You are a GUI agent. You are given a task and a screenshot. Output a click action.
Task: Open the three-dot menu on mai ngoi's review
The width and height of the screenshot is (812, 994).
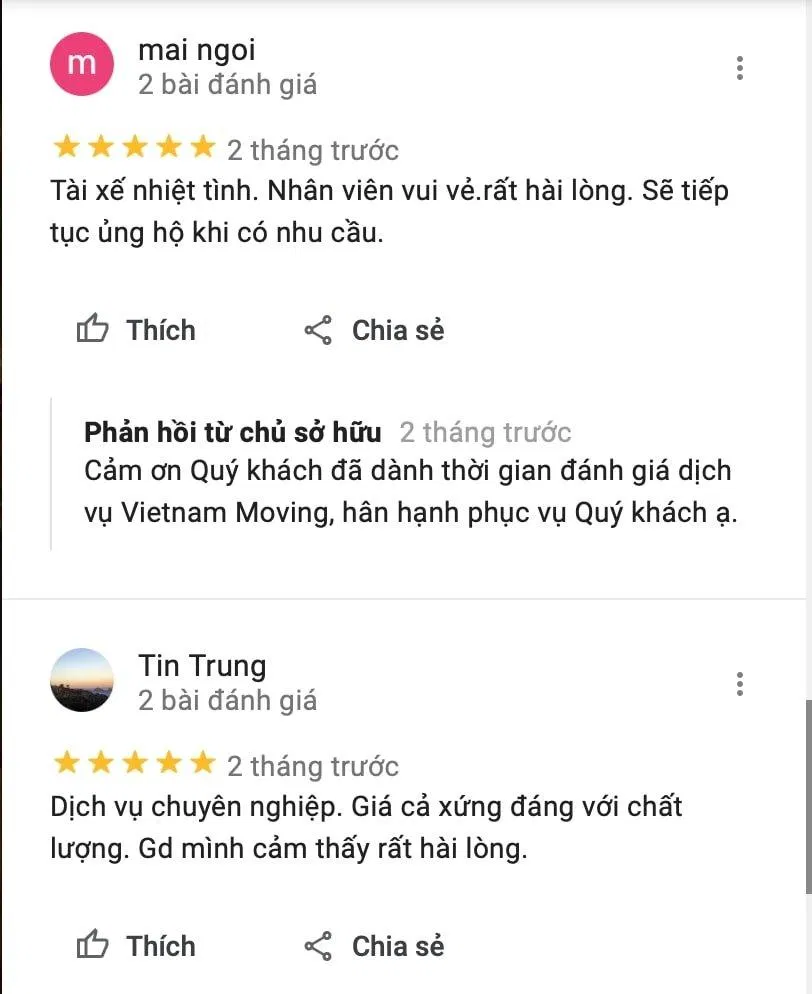pyautogui.click(x=740, y=68)
